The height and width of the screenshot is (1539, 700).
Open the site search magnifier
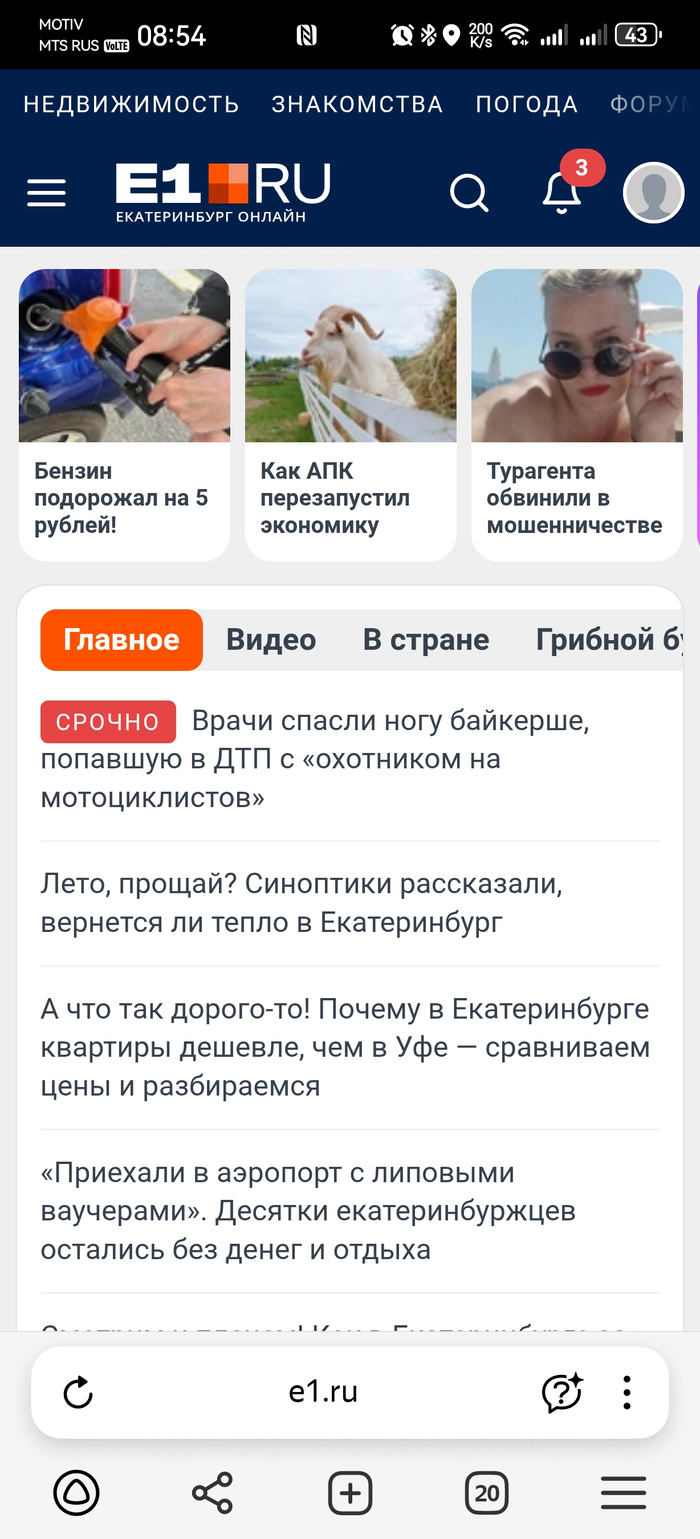468,192
